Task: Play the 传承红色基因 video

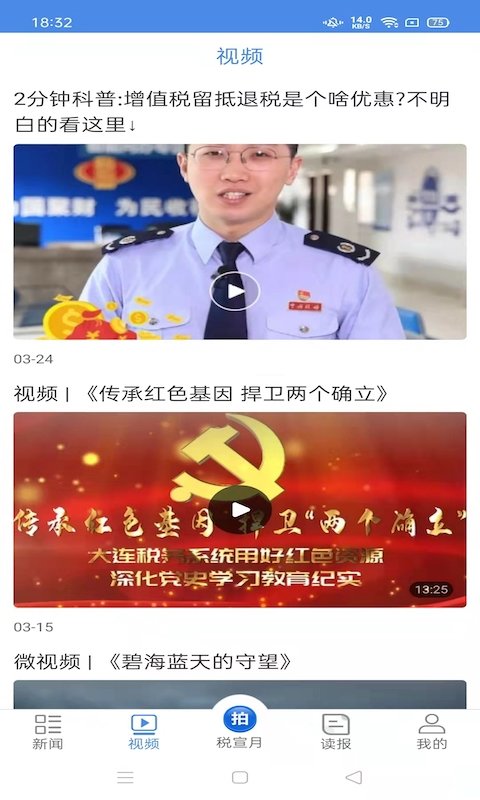Action: pos(240,509)
